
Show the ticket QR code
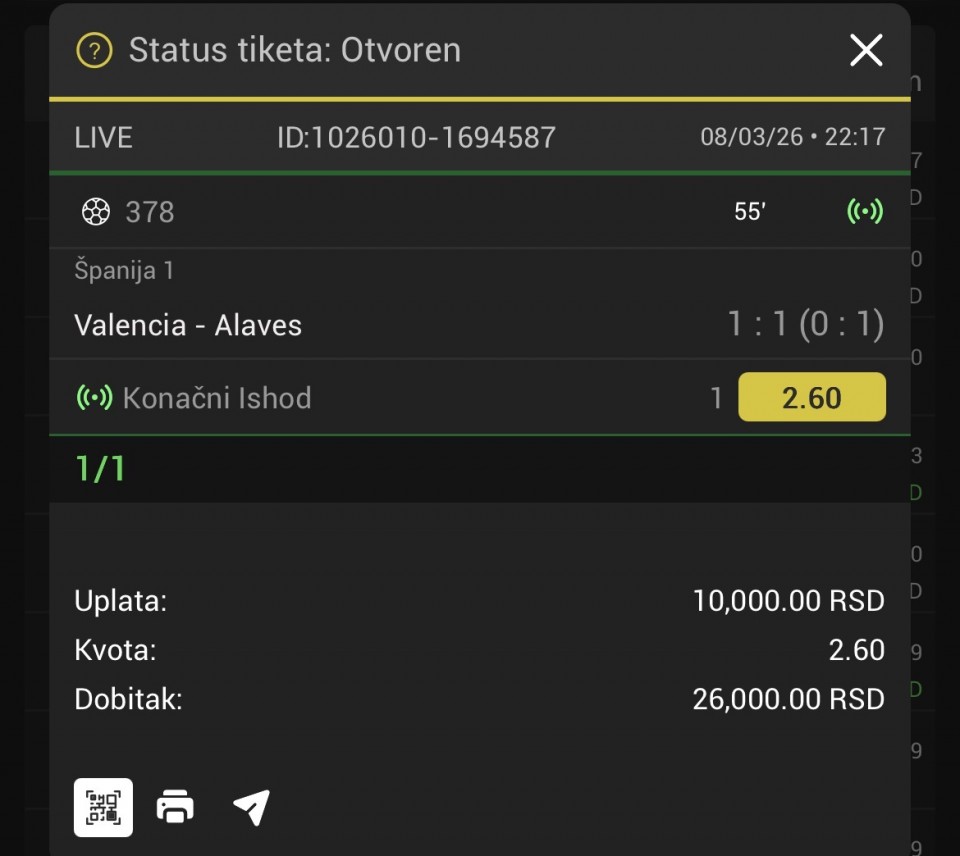point(103,807)
